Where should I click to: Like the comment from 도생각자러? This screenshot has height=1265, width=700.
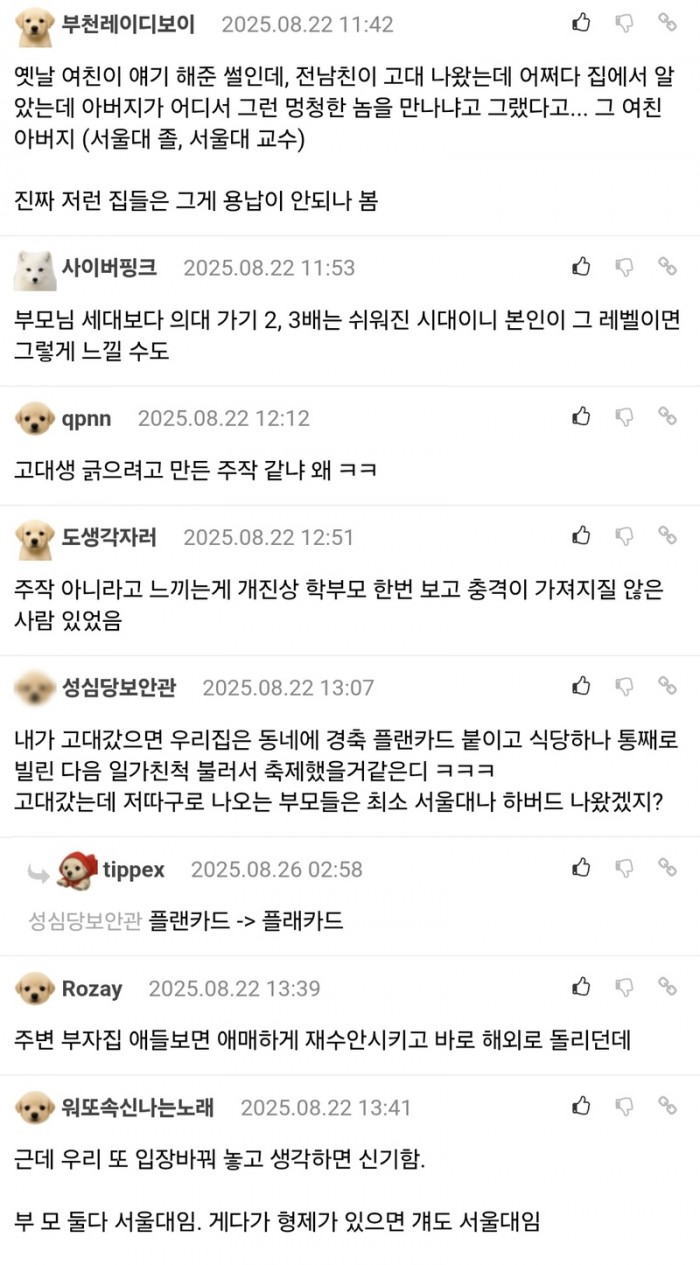[x=581, y=536]
